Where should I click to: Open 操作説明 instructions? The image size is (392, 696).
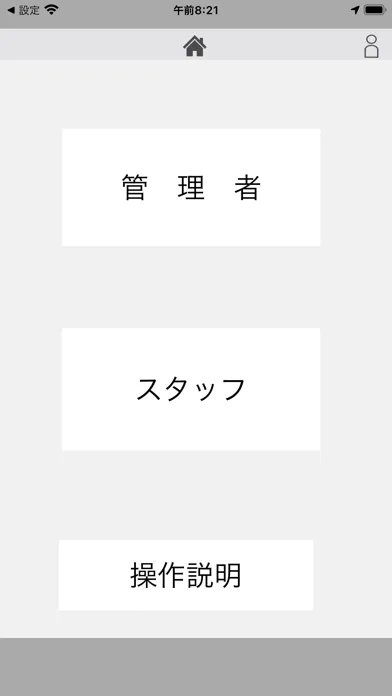click(x=186, y=575)
